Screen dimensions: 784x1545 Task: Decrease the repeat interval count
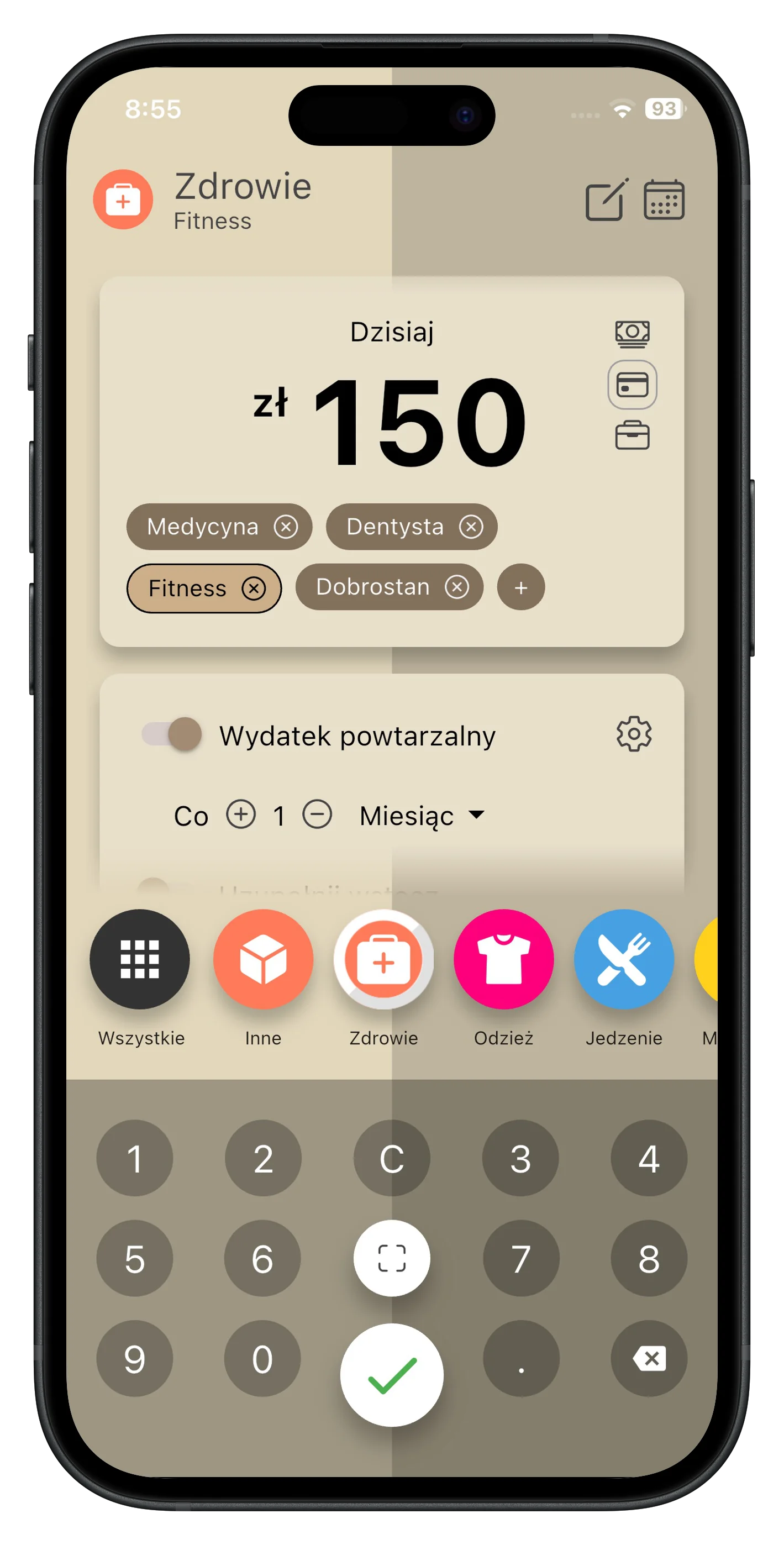317,815
